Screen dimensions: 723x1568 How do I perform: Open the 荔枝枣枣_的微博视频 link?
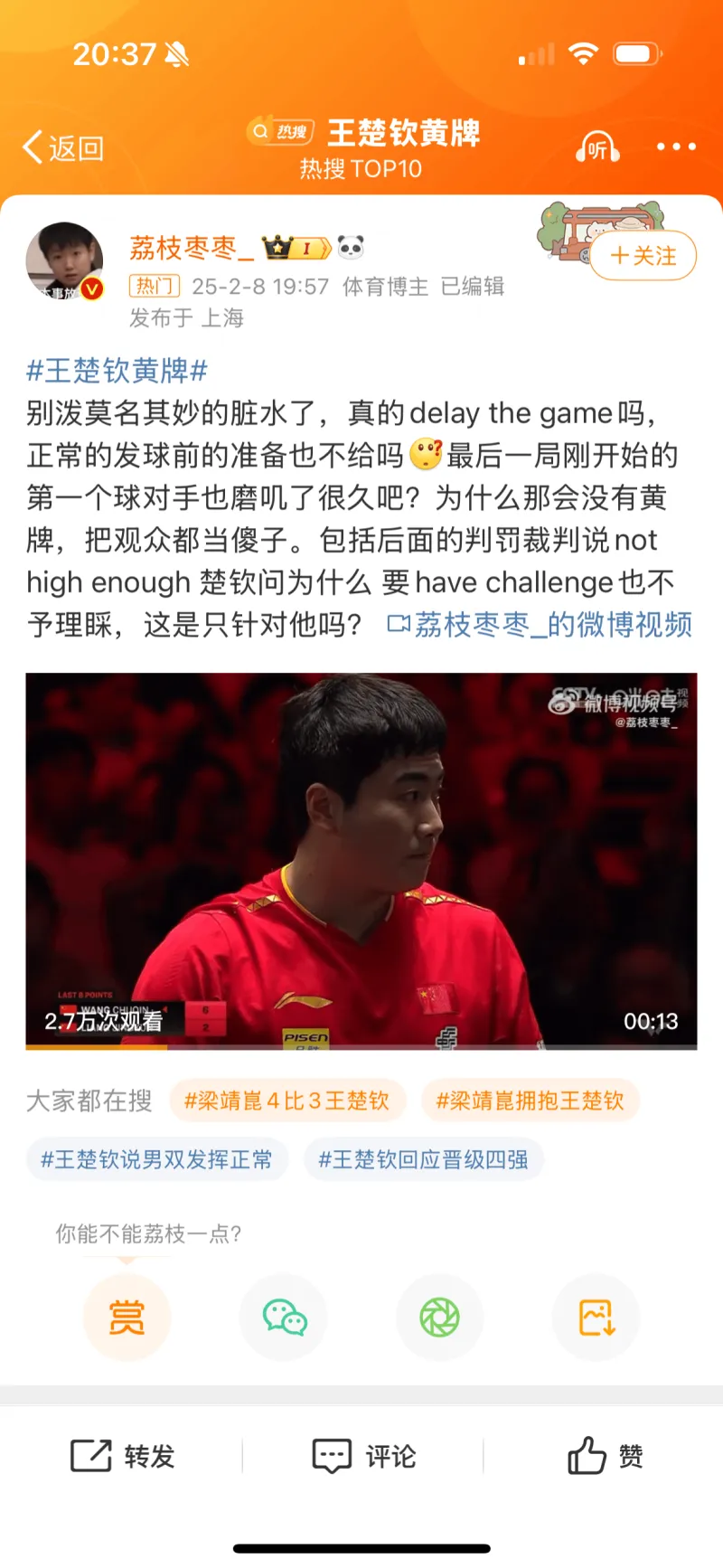pos(540,625)
